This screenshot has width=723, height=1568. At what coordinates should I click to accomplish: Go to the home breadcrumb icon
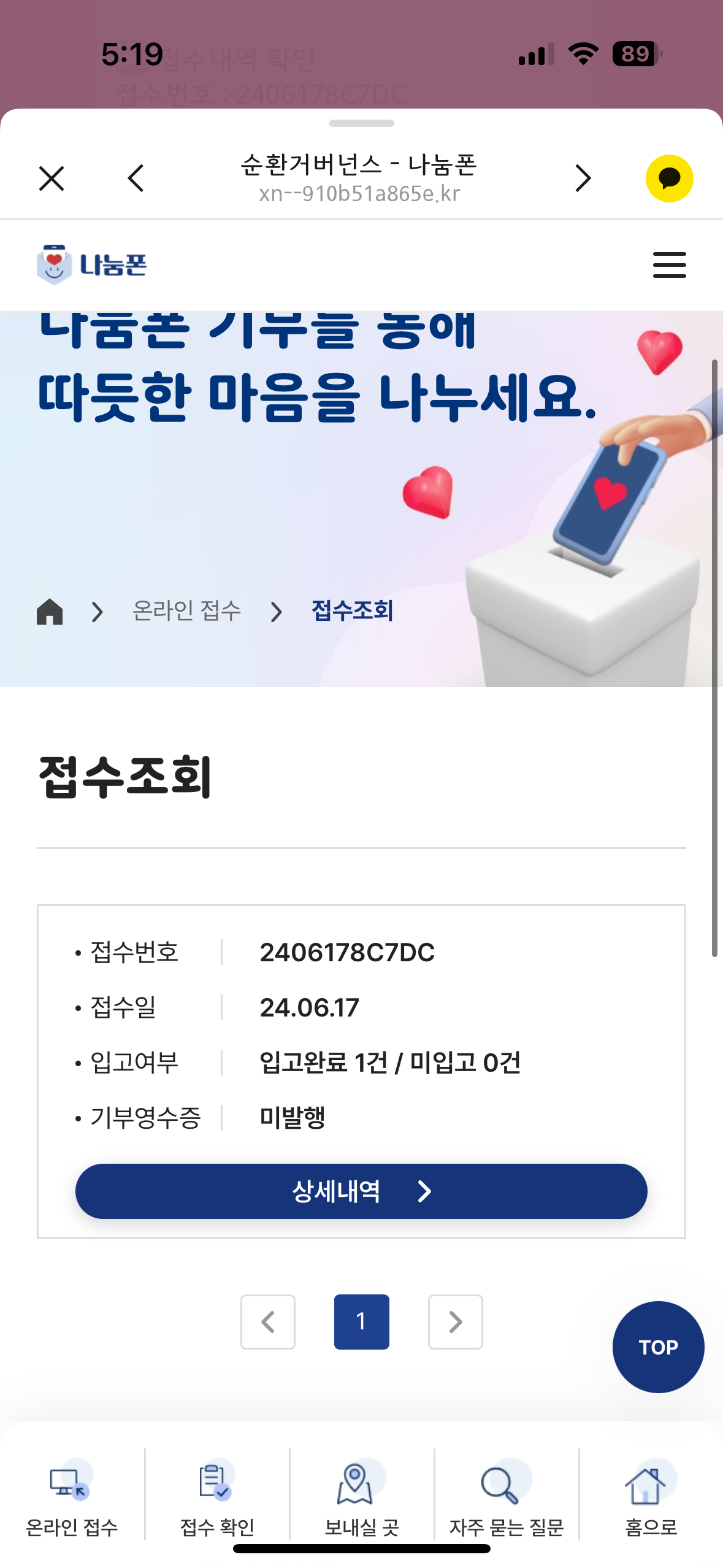50,612
